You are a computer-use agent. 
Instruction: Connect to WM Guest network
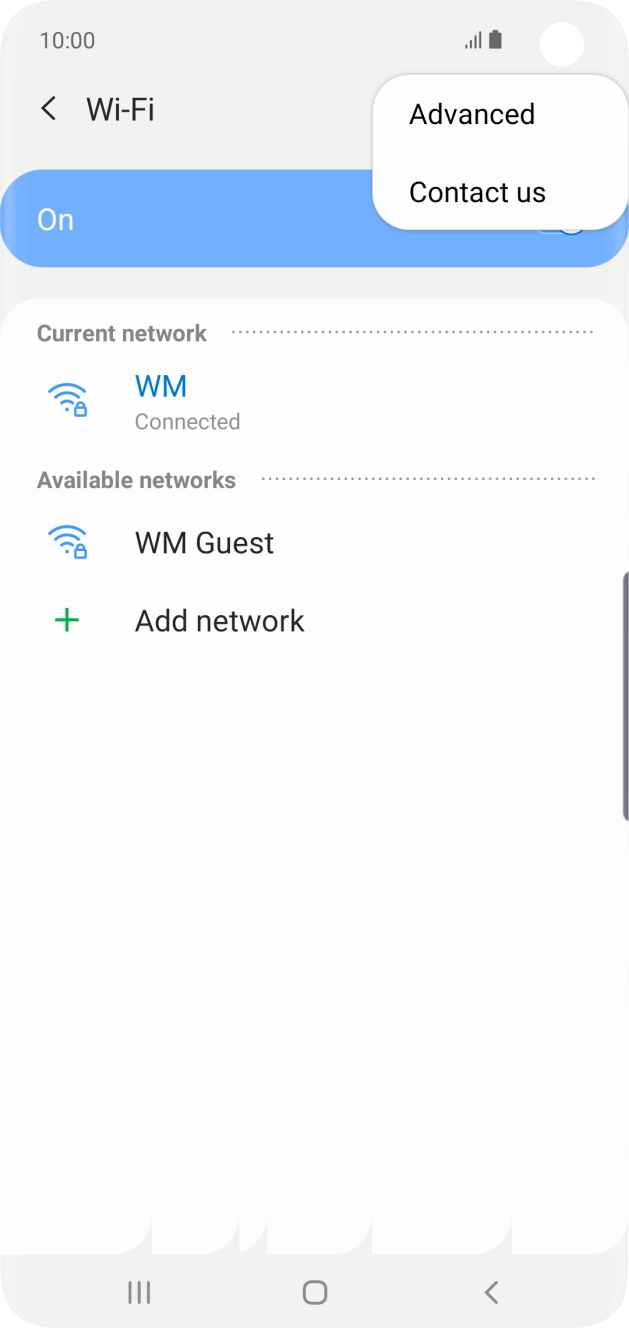coord(204,543)
